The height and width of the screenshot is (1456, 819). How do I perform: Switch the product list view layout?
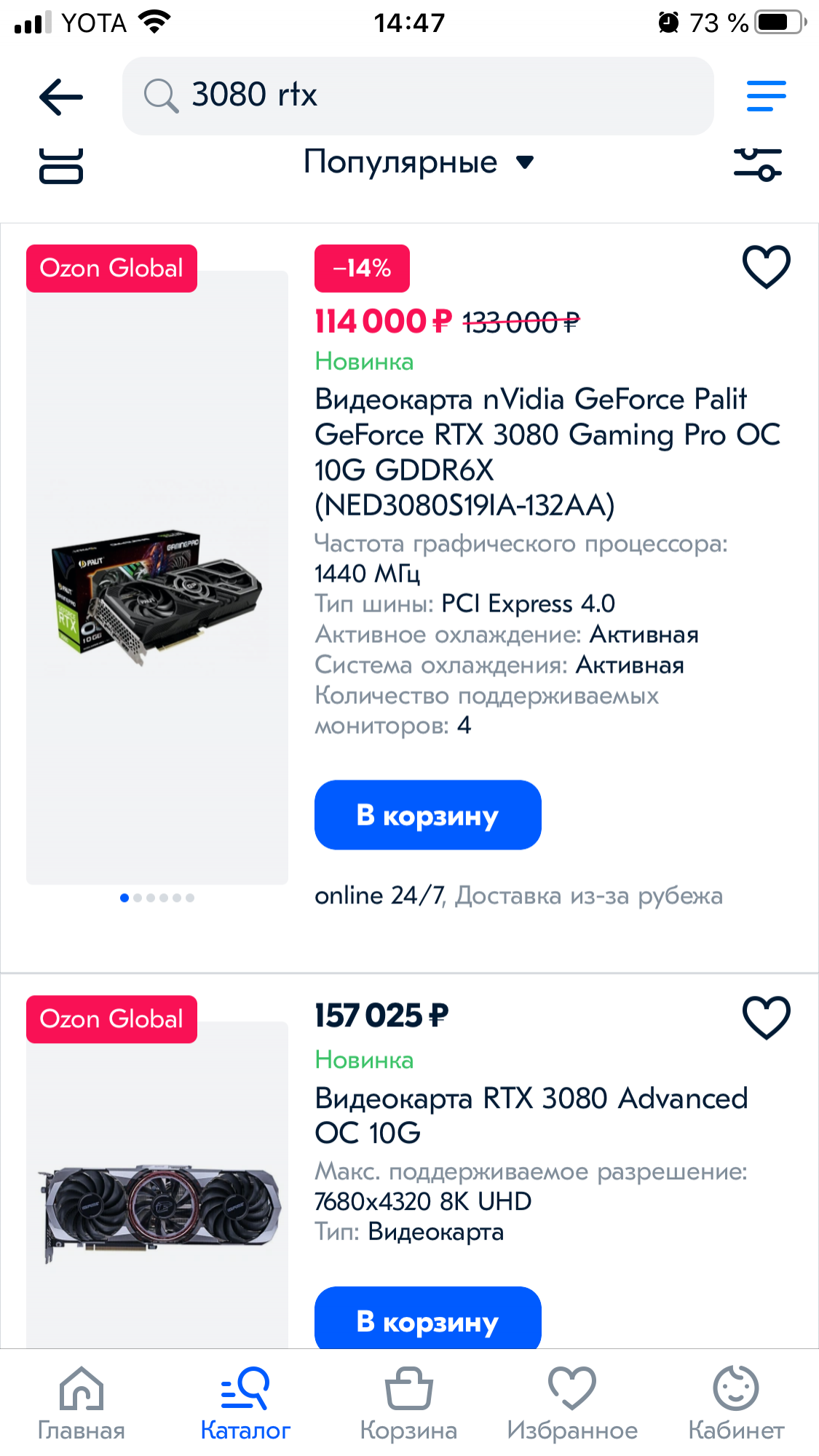point(61,166)
